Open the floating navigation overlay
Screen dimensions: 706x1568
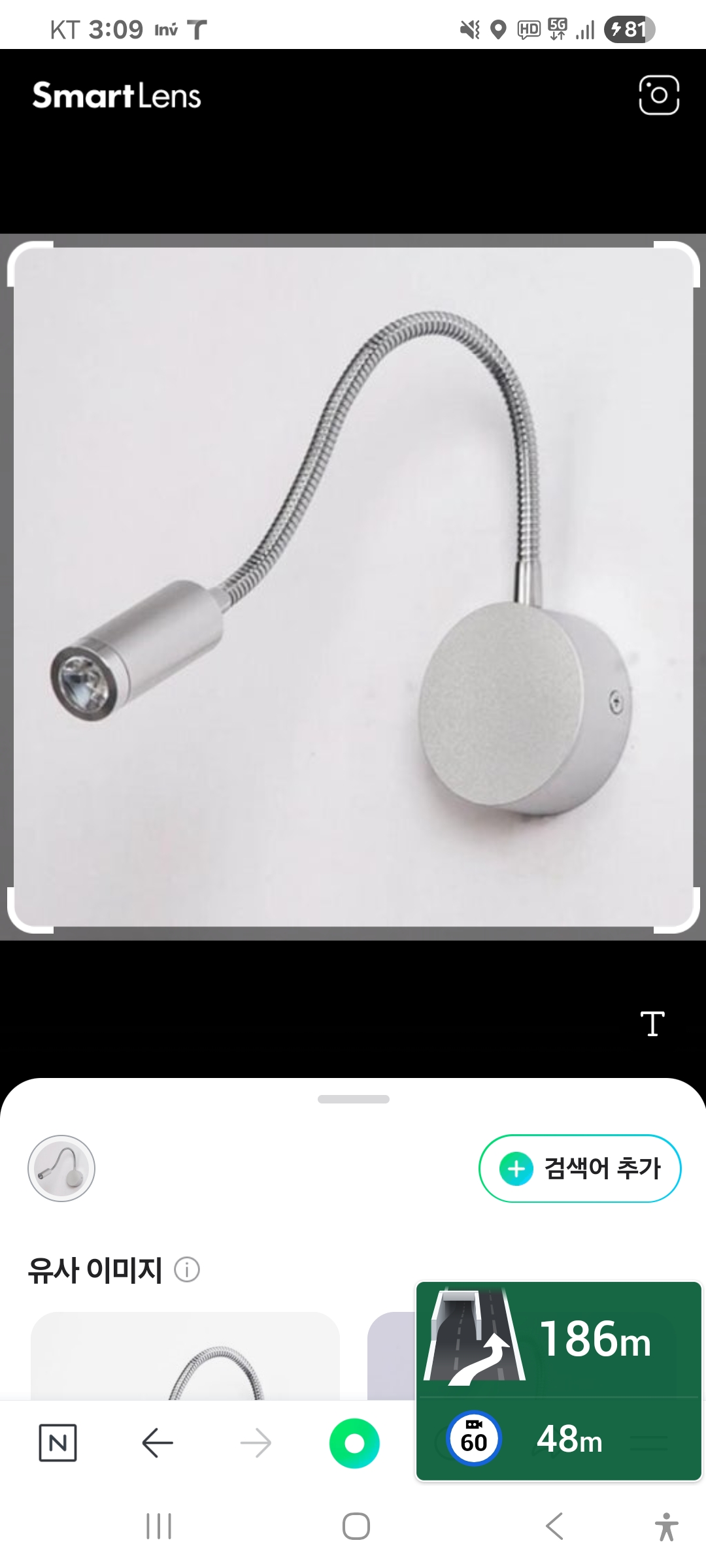558,1380
